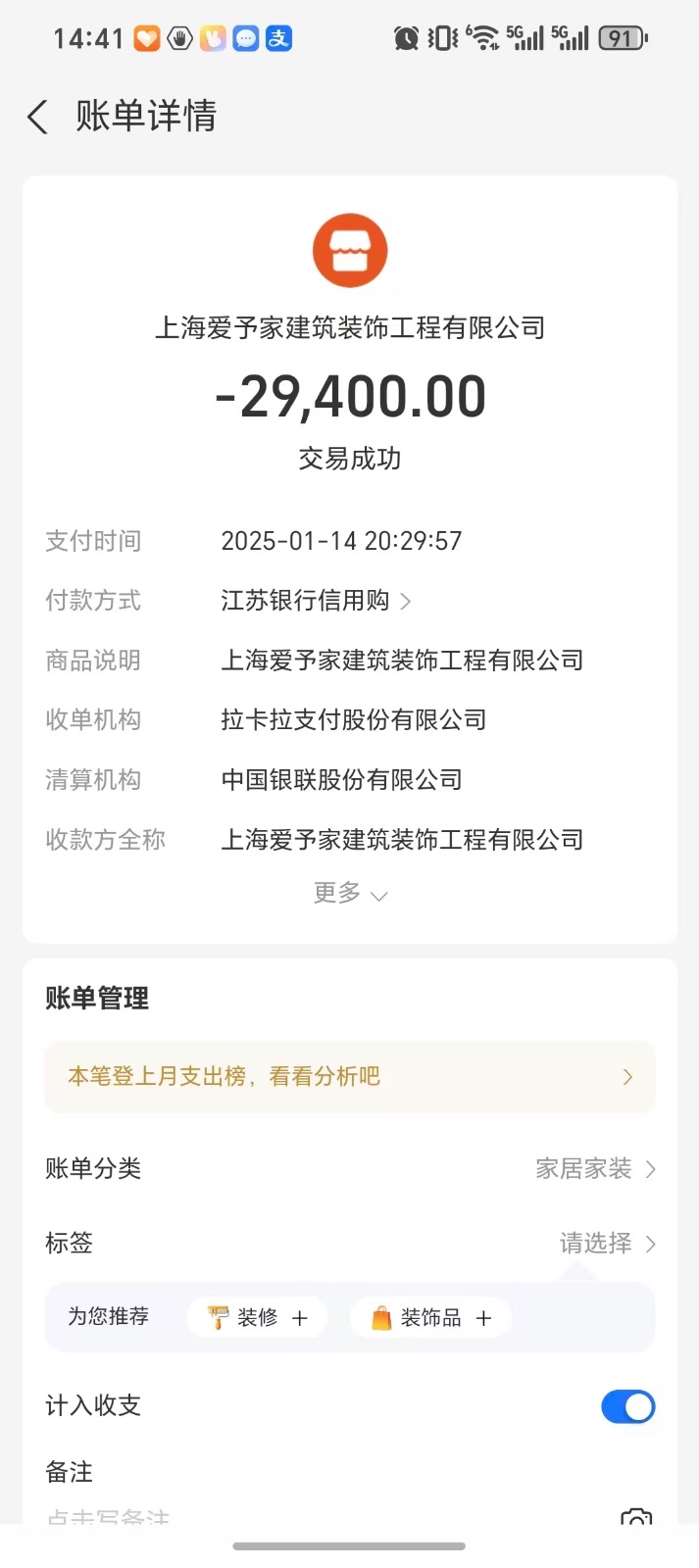The image size is (699, 1568).
Task: Add the 装饰品 recommended tag
Action: (431, 1318)
